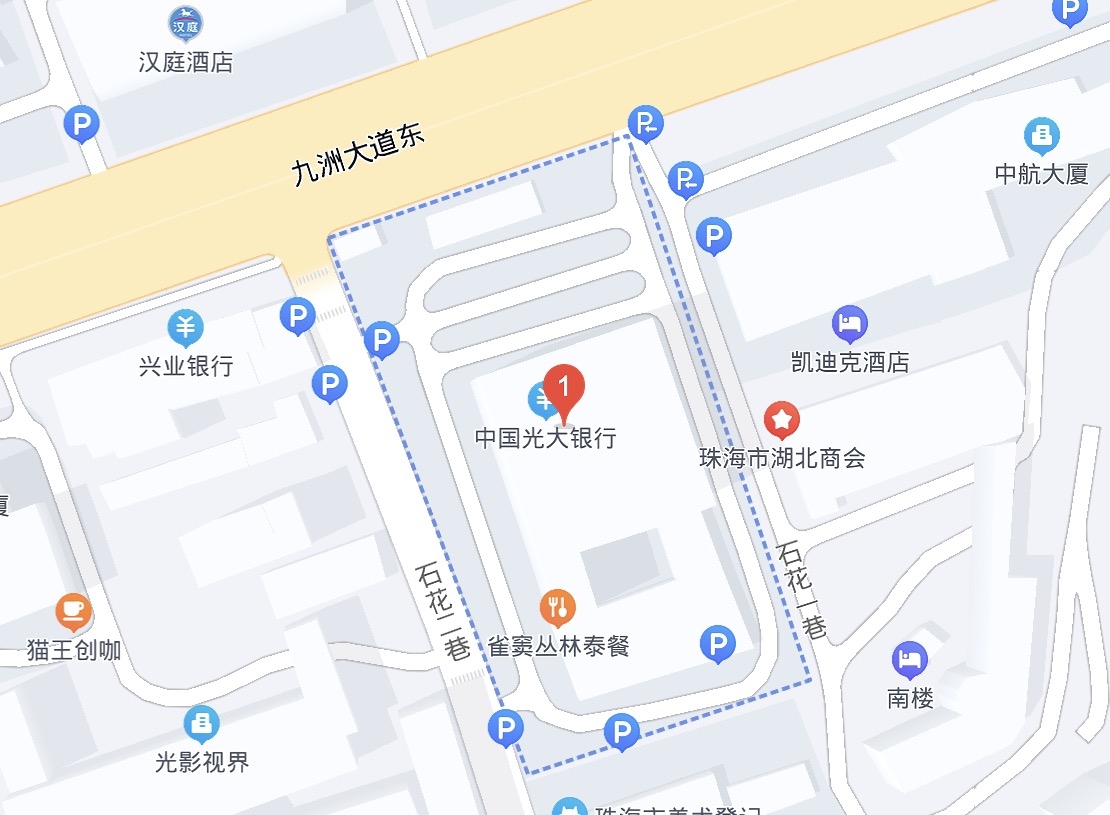Open the 中国光大银行 map marker
Viewport: 1110px width, 815px height.
(540, 400)
